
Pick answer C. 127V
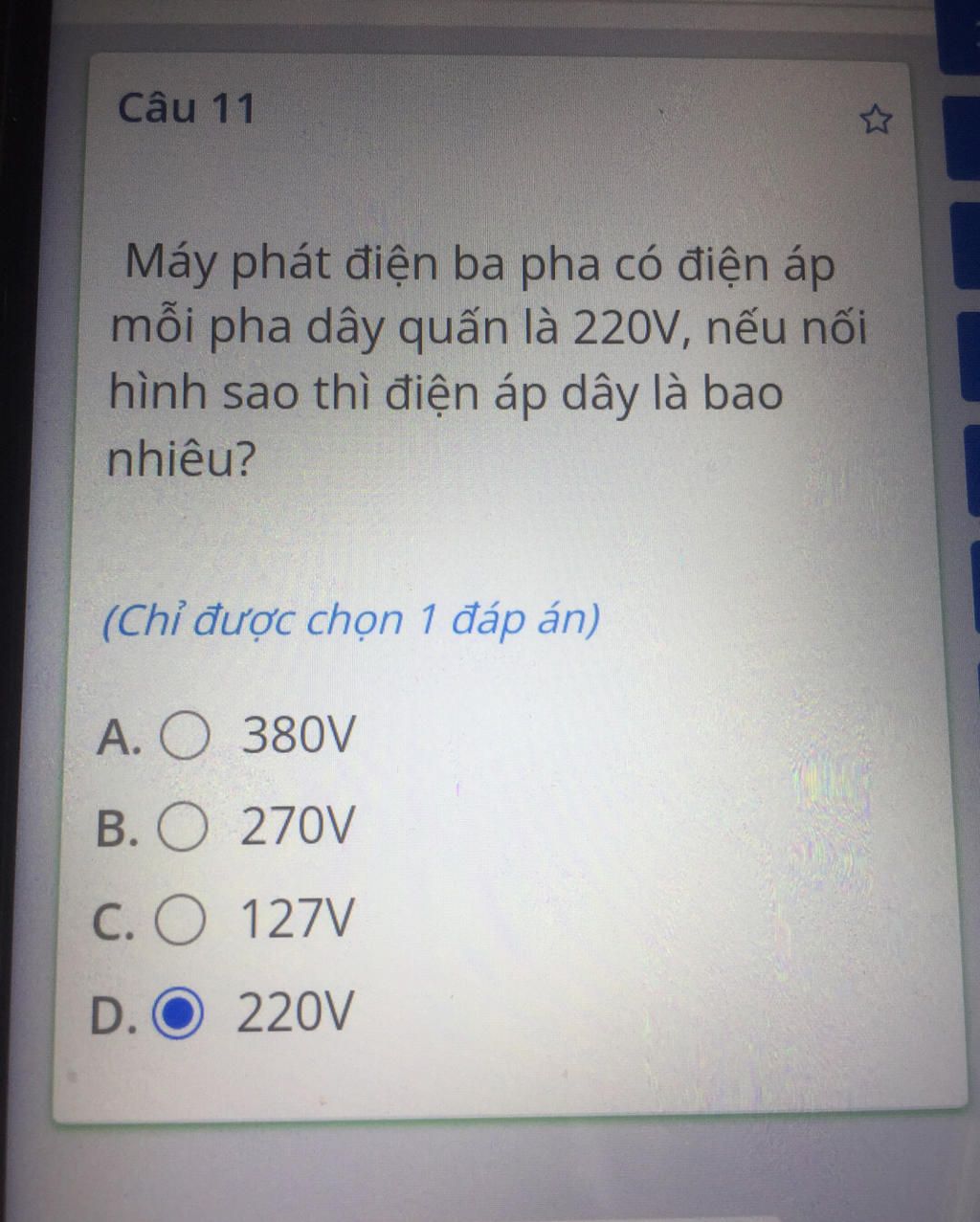179,921
